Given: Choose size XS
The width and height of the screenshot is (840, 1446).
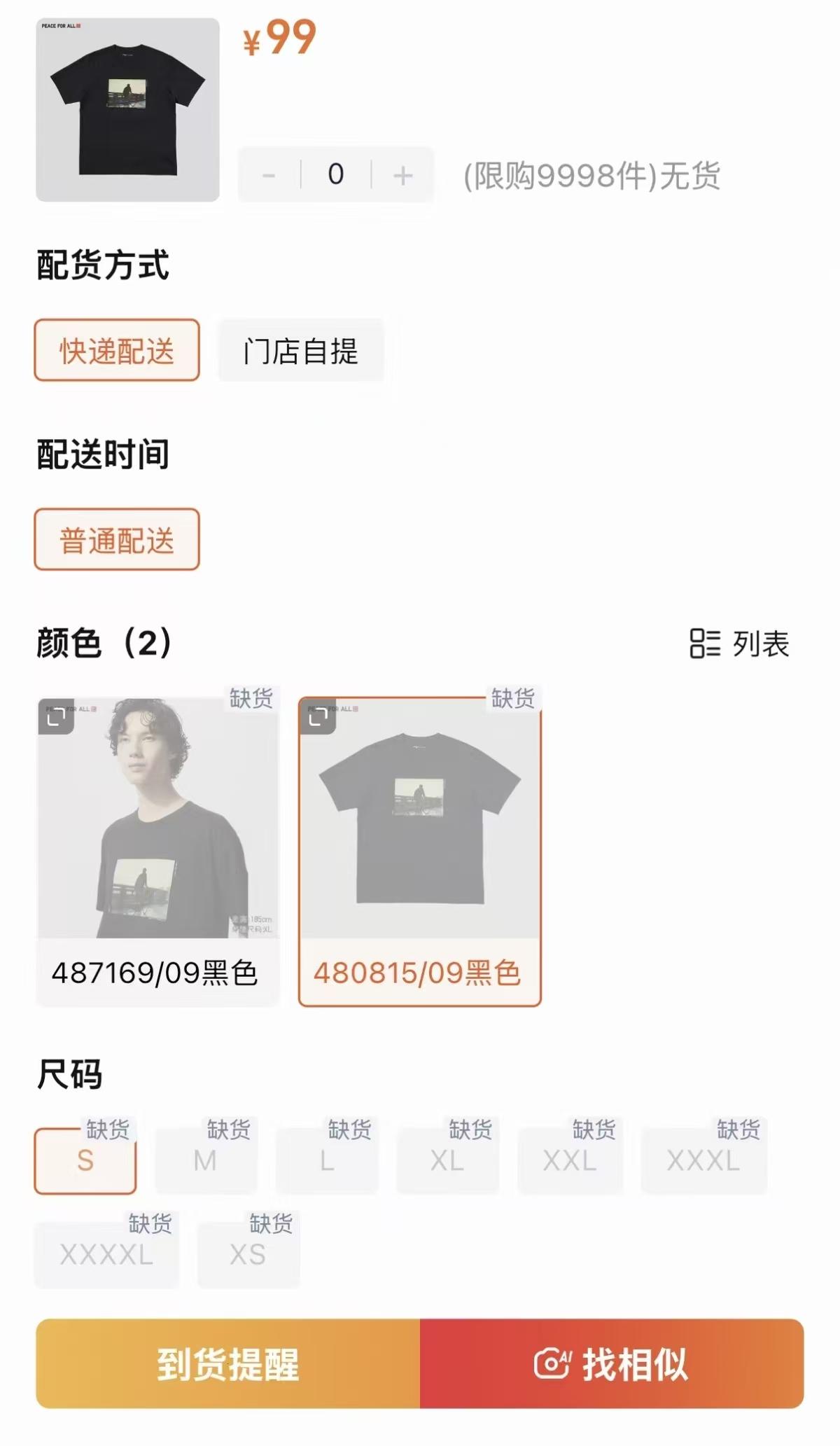Looking at the screenshot, I should coord(248,1254).
